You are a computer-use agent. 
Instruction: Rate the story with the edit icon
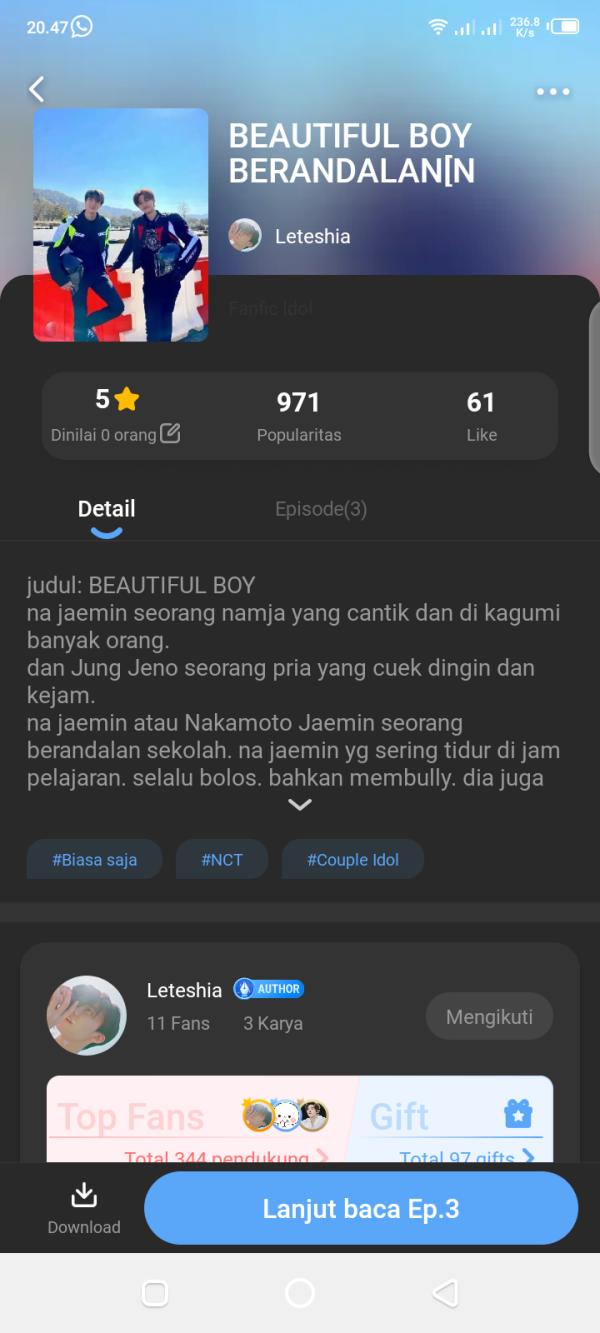click(x=171, y=434)
